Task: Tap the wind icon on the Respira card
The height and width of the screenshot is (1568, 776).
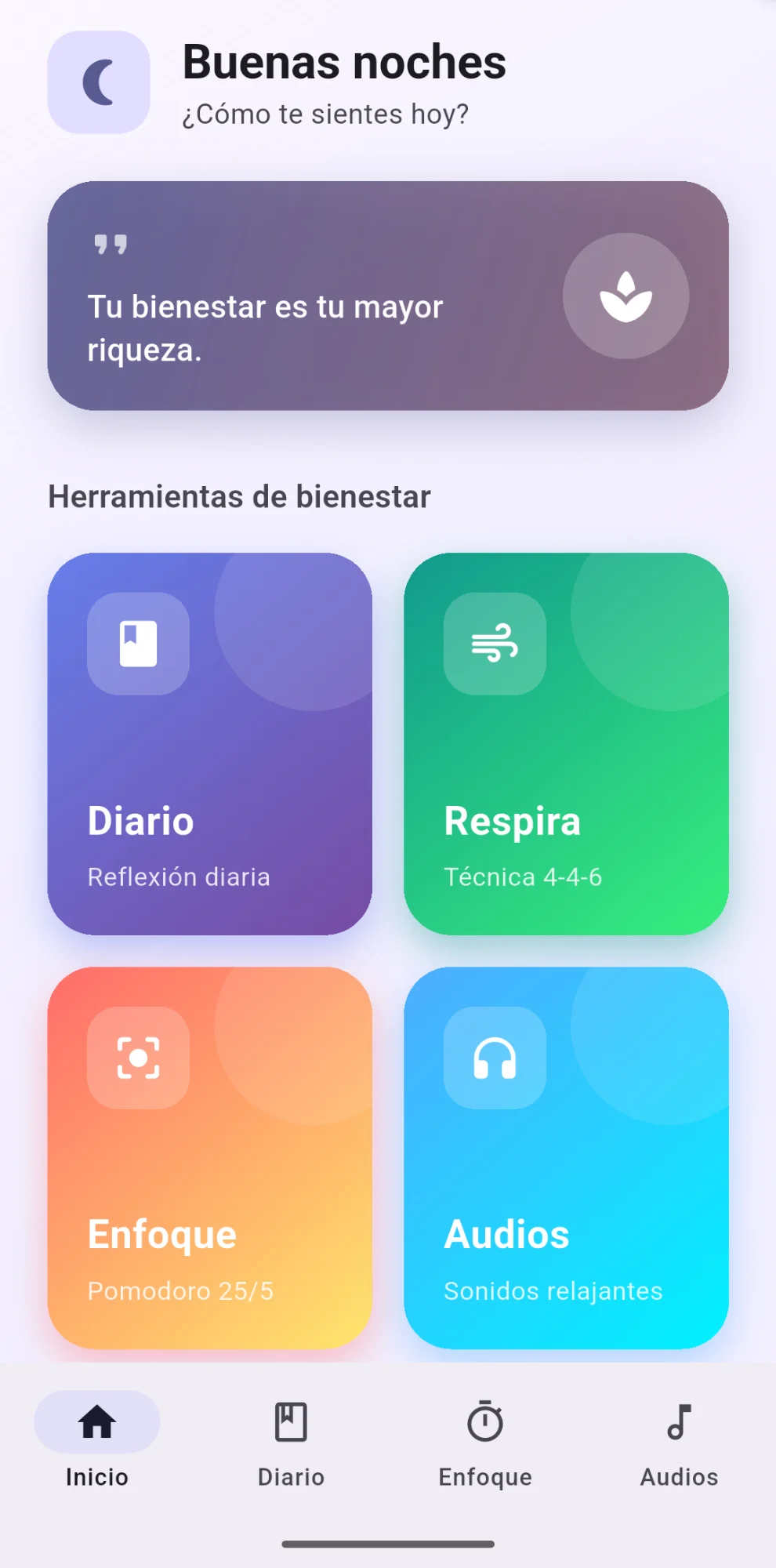Action: 494,643
